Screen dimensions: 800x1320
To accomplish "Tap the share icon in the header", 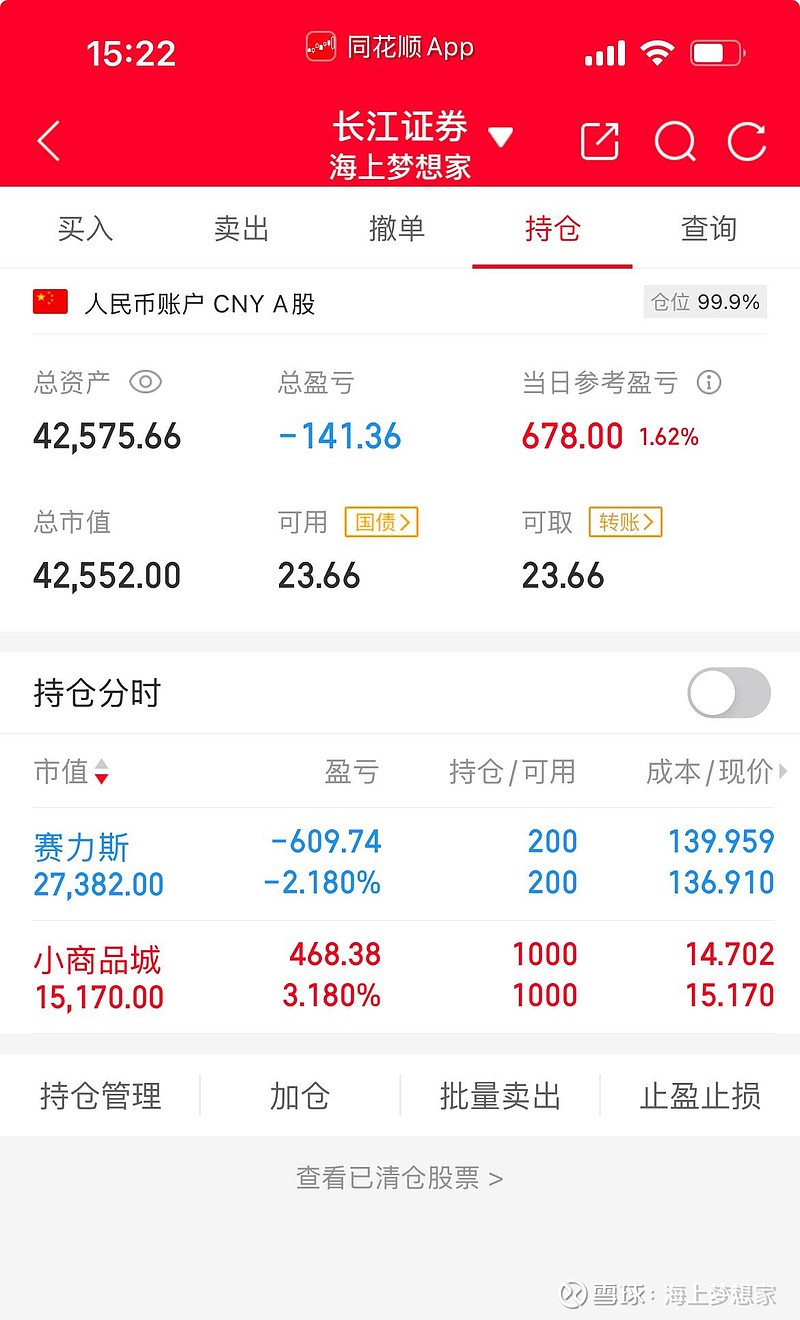I will tap(599, 141).
